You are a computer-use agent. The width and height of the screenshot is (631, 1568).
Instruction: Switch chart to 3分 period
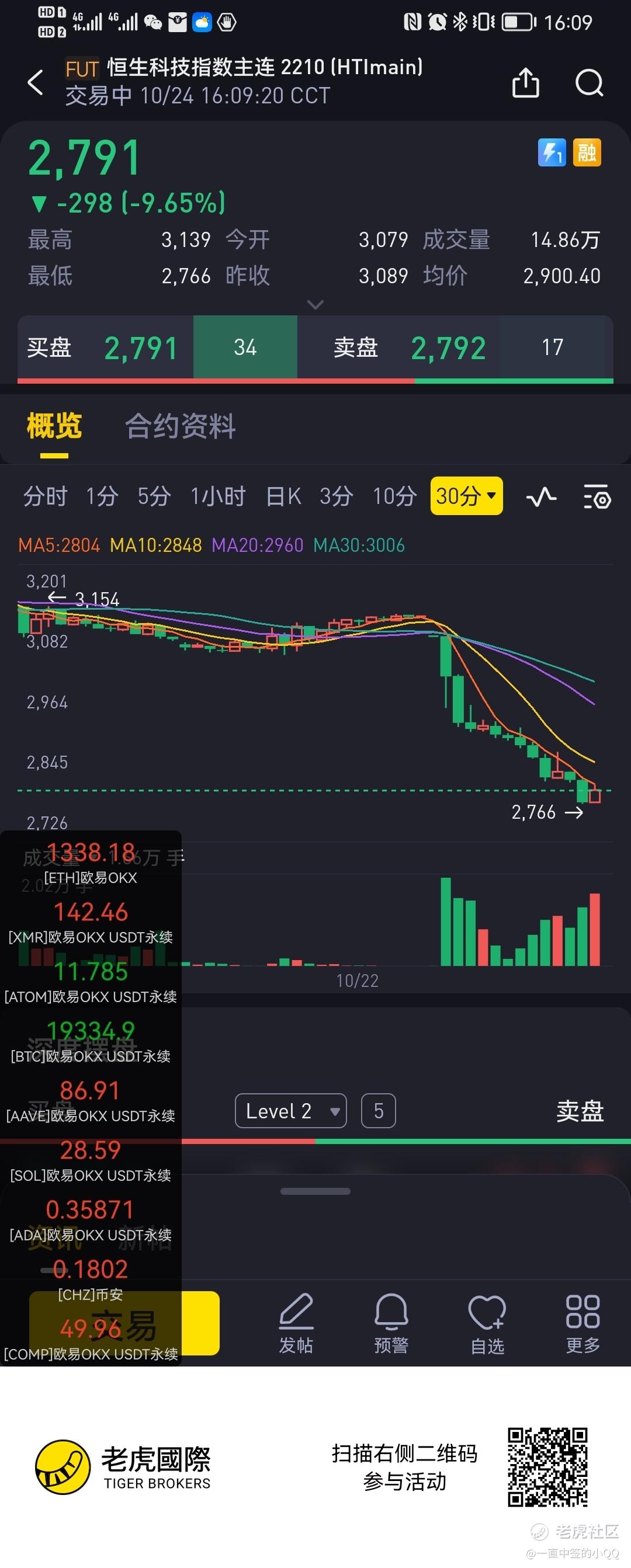tap(336, 496)
